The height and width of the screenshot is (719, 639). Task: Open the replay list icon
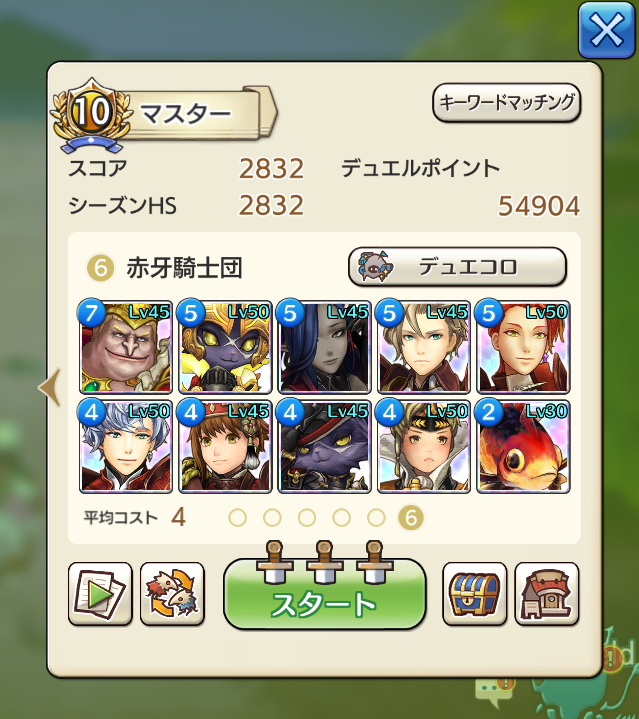pos(100,594)
